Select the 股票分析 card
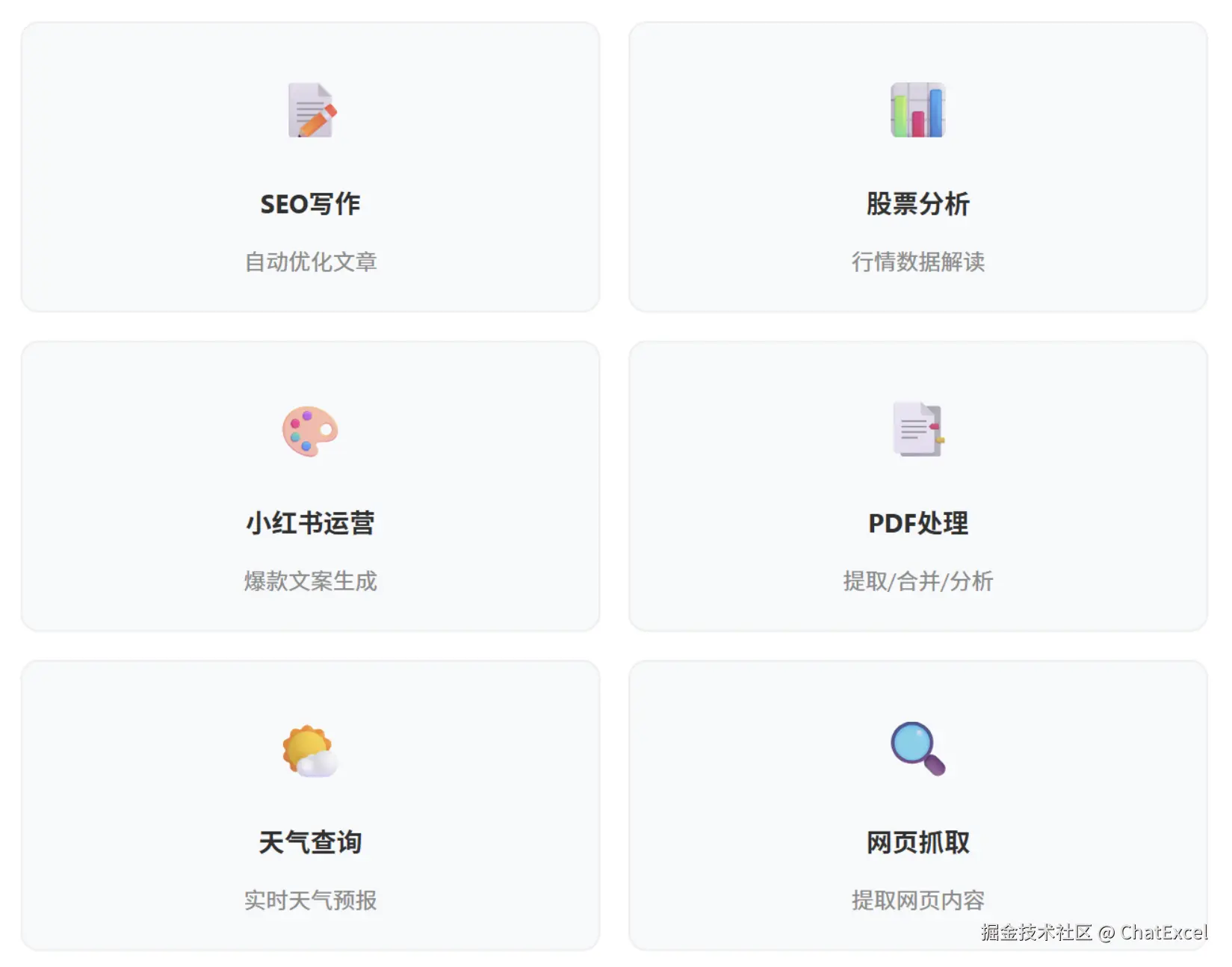 coord(917,167)
